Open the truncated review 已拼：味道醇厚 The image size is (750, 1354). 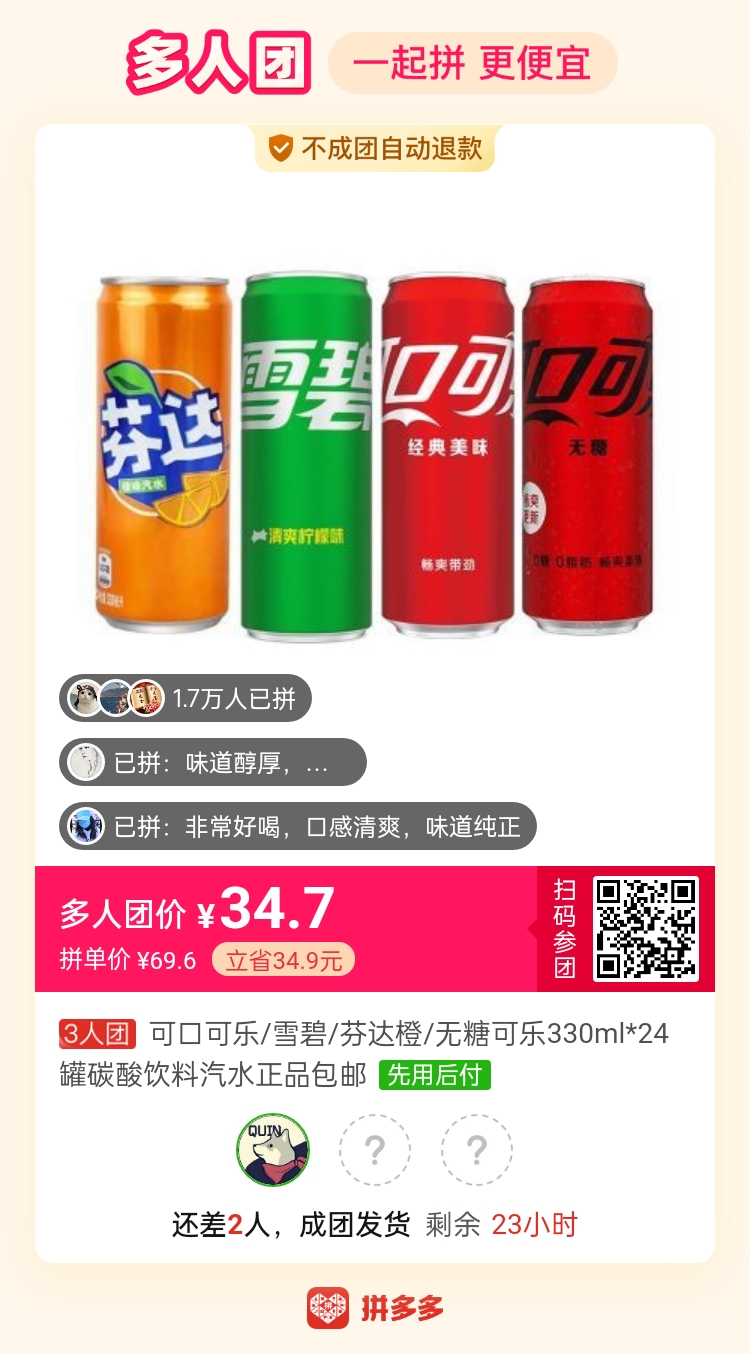(210, 762)
